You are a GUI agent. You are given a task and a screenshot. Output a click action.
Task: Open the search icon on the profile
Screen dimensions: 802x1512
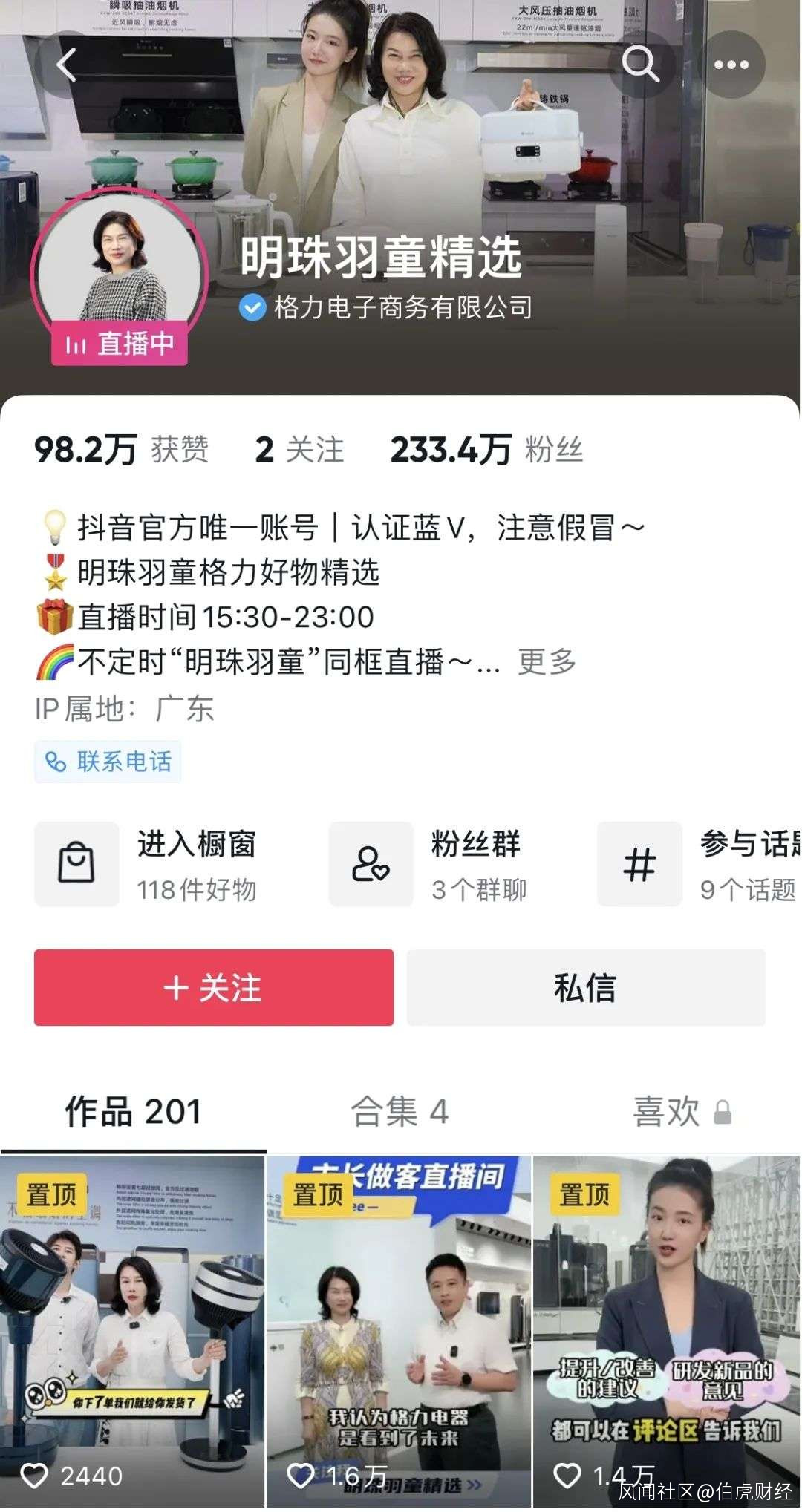[x=640, y=64]
